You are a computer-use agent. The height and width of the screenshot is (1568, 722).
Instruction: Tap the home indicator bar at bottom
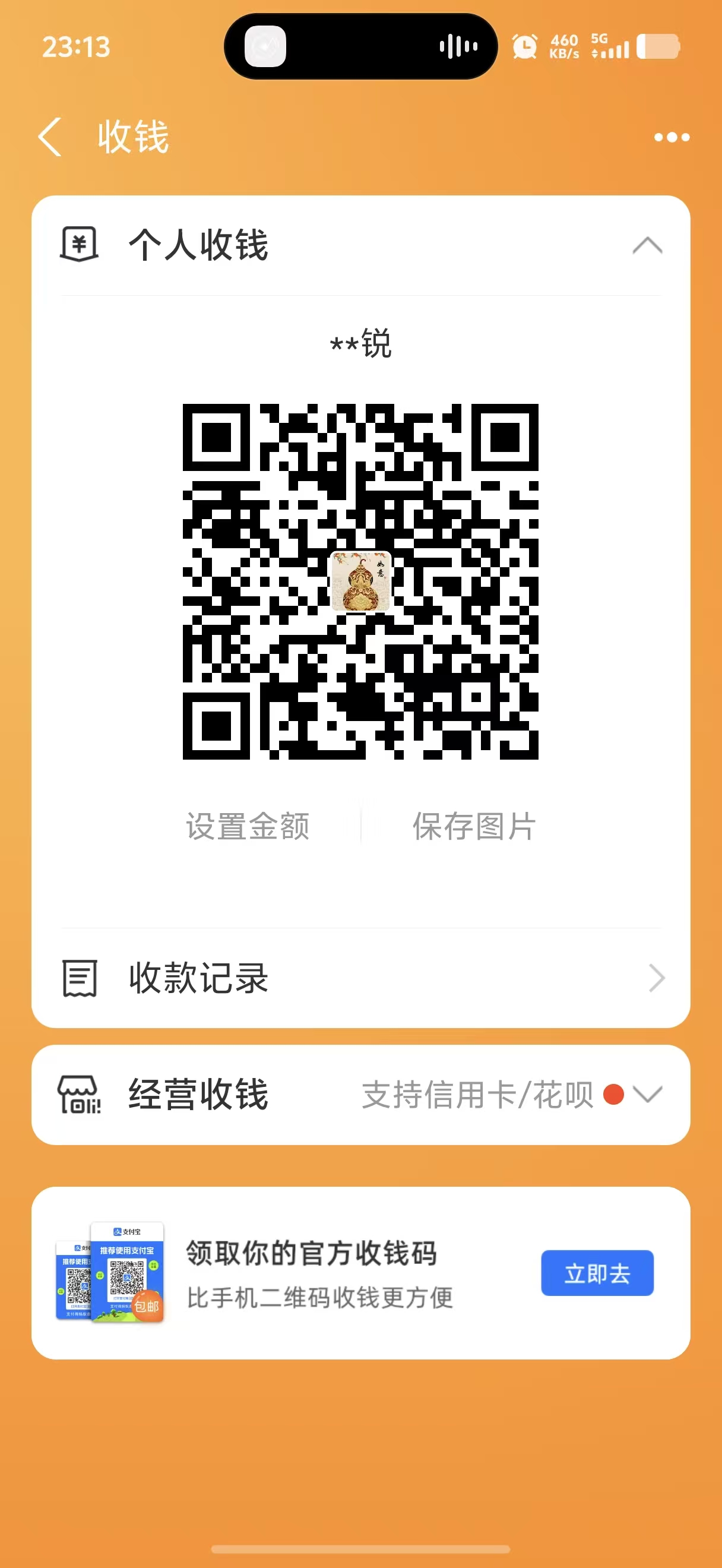360,1548
